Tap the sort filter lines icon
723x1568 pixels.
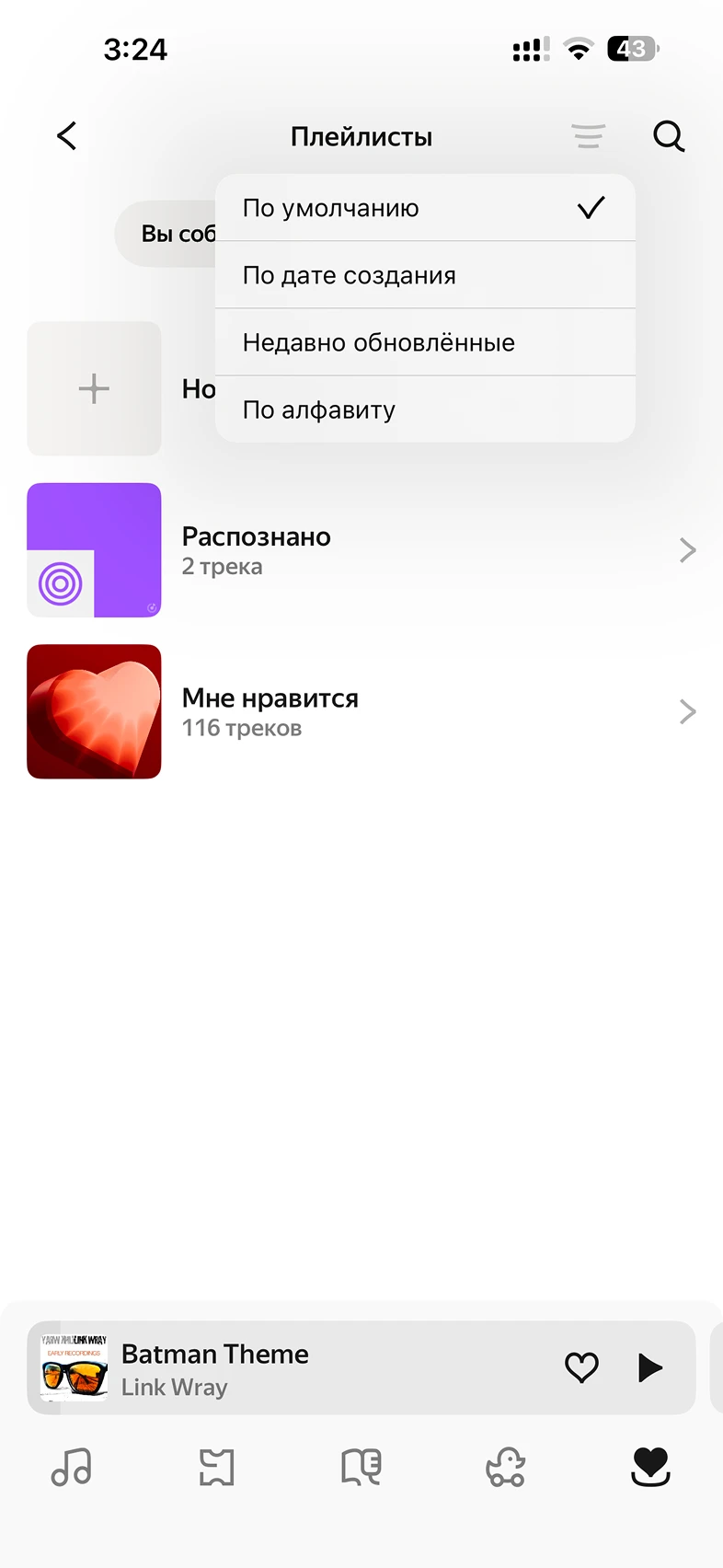point(588,135)
